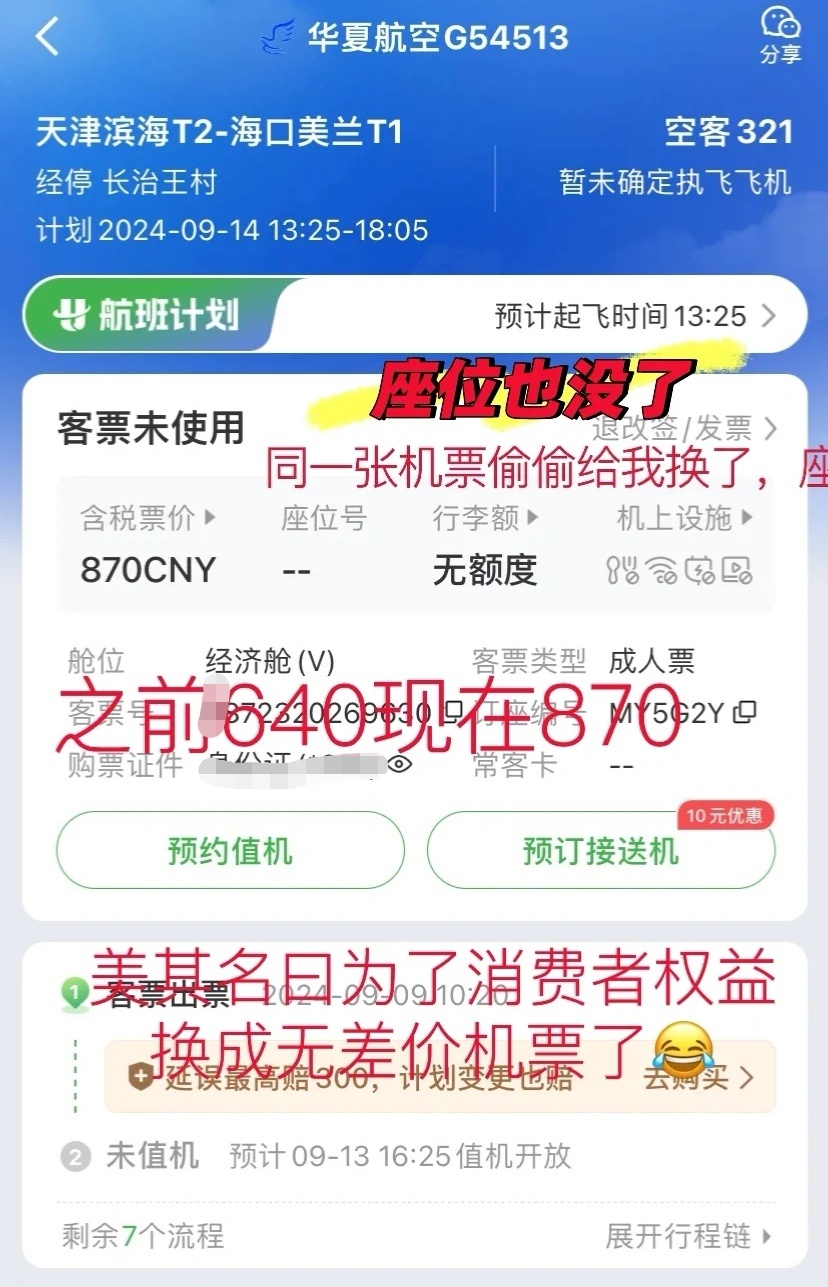Expand 机上设施 onboard facilities

tap(685, 518)
